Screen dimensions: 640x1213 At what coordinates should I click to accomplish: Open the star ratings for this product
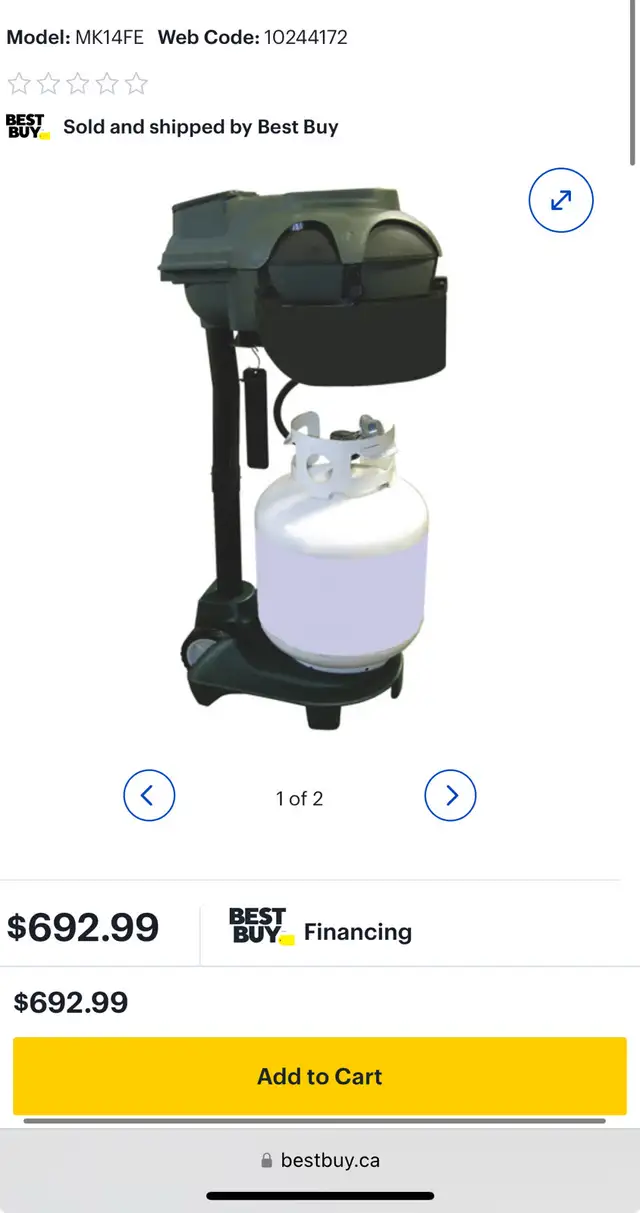(x=78, y=84)
